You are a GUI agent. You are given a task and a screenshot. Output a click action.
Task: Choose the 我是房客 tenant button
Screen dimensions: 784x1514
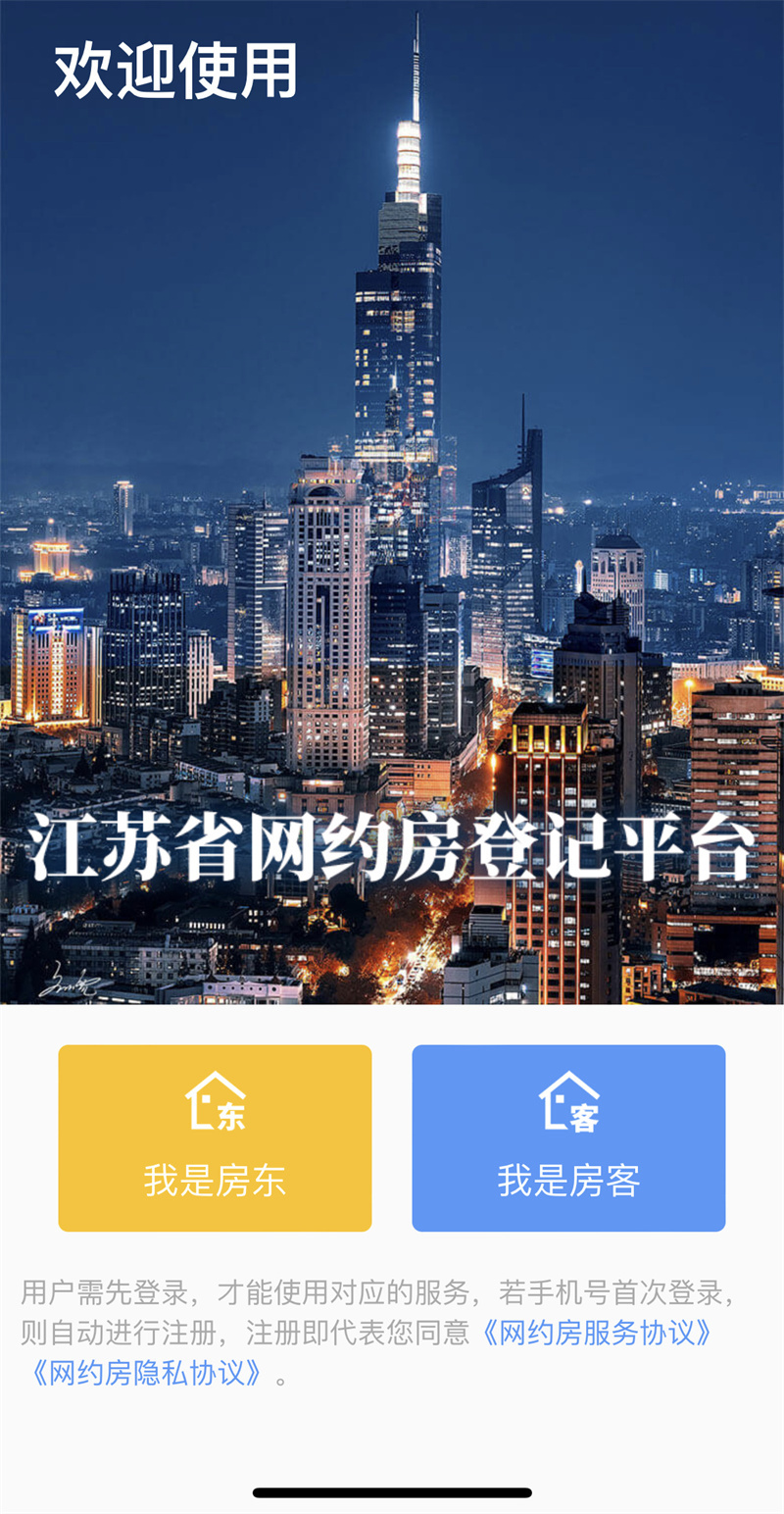pyautogui.click(x=568, y=1137)
